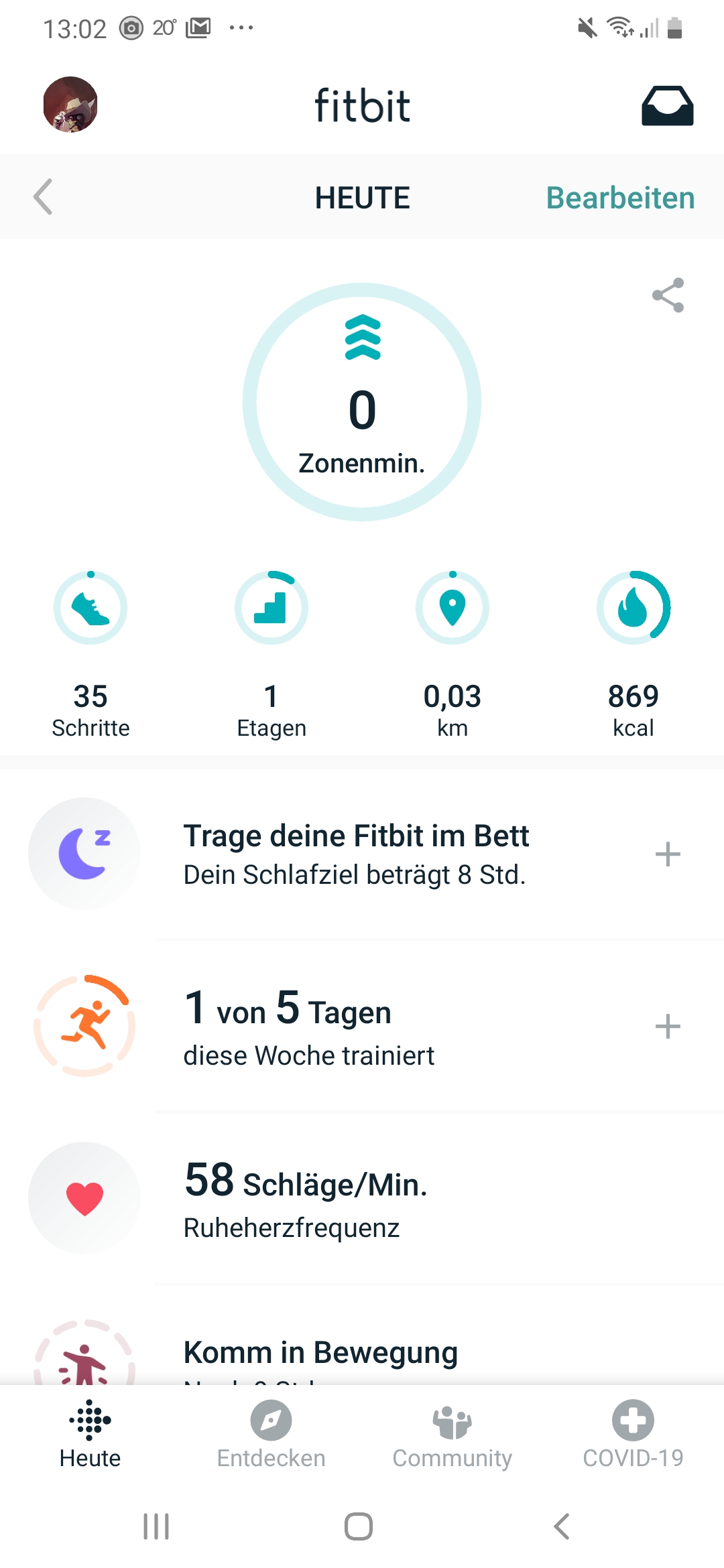The width and height of the screenshot is (724, 1568).
Task: Switch to the Community tab
Action: point(452,1434)
